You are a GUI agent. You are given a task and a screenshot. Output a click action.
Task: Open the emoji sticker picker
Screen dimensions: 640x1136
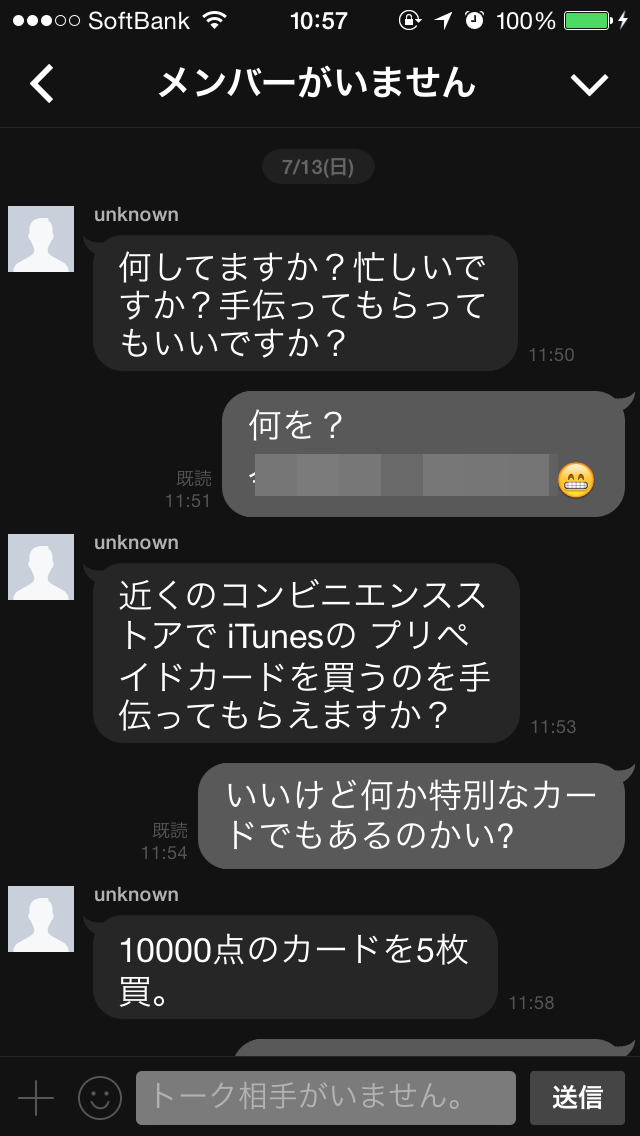100,1098
